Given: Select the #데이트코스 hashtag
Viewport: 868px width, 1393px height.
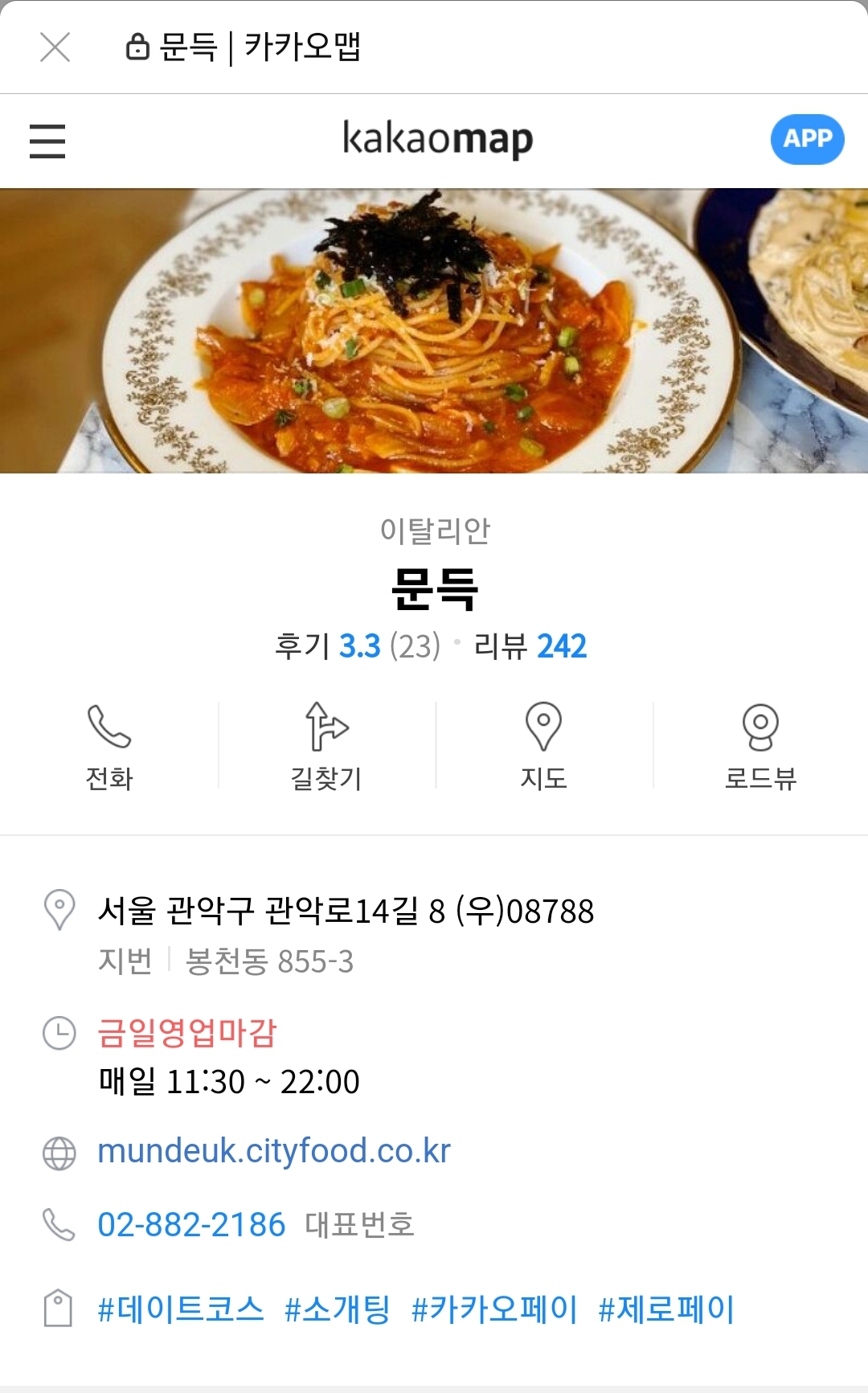Looking at the screenshot, I should coord(181,1309).
